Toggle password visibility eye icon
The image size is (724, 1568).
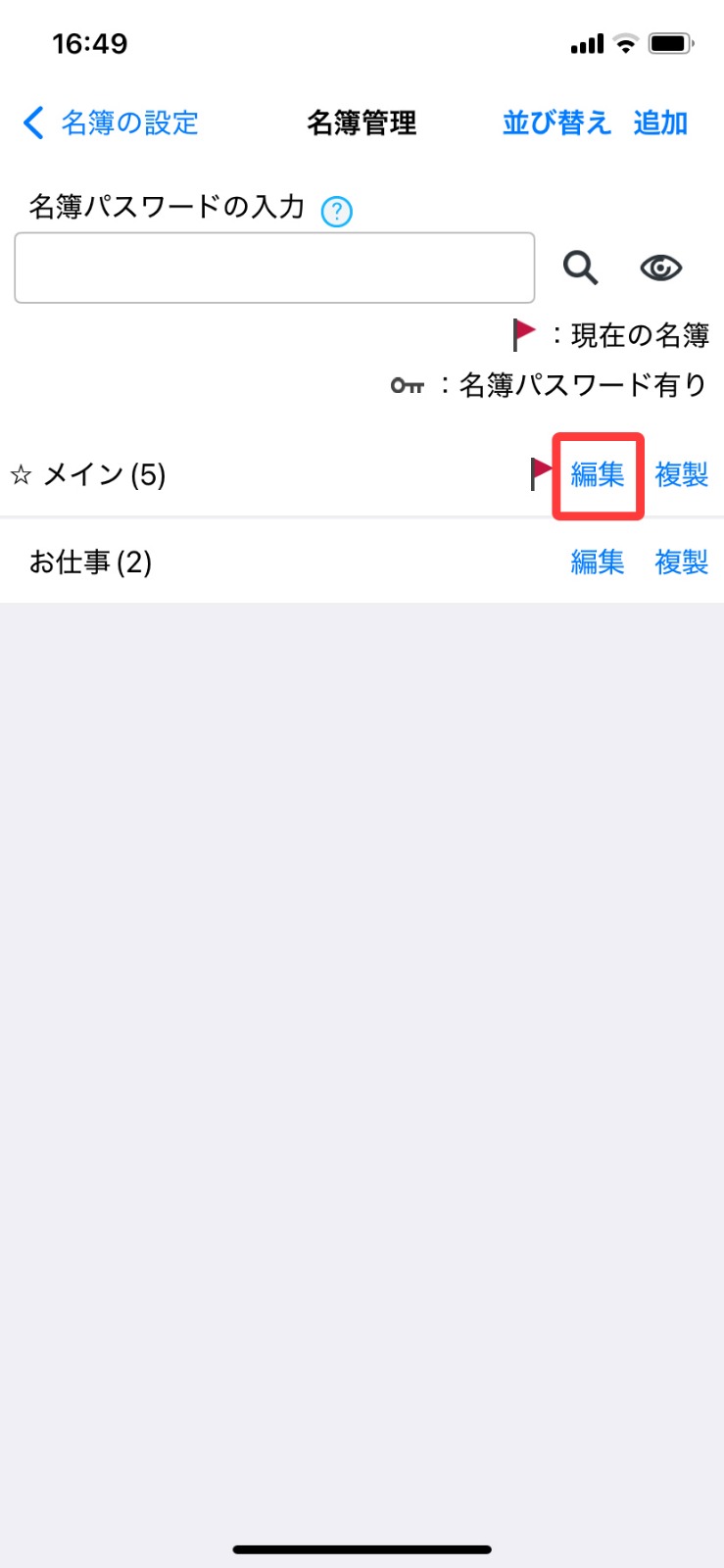pos(661,268)
